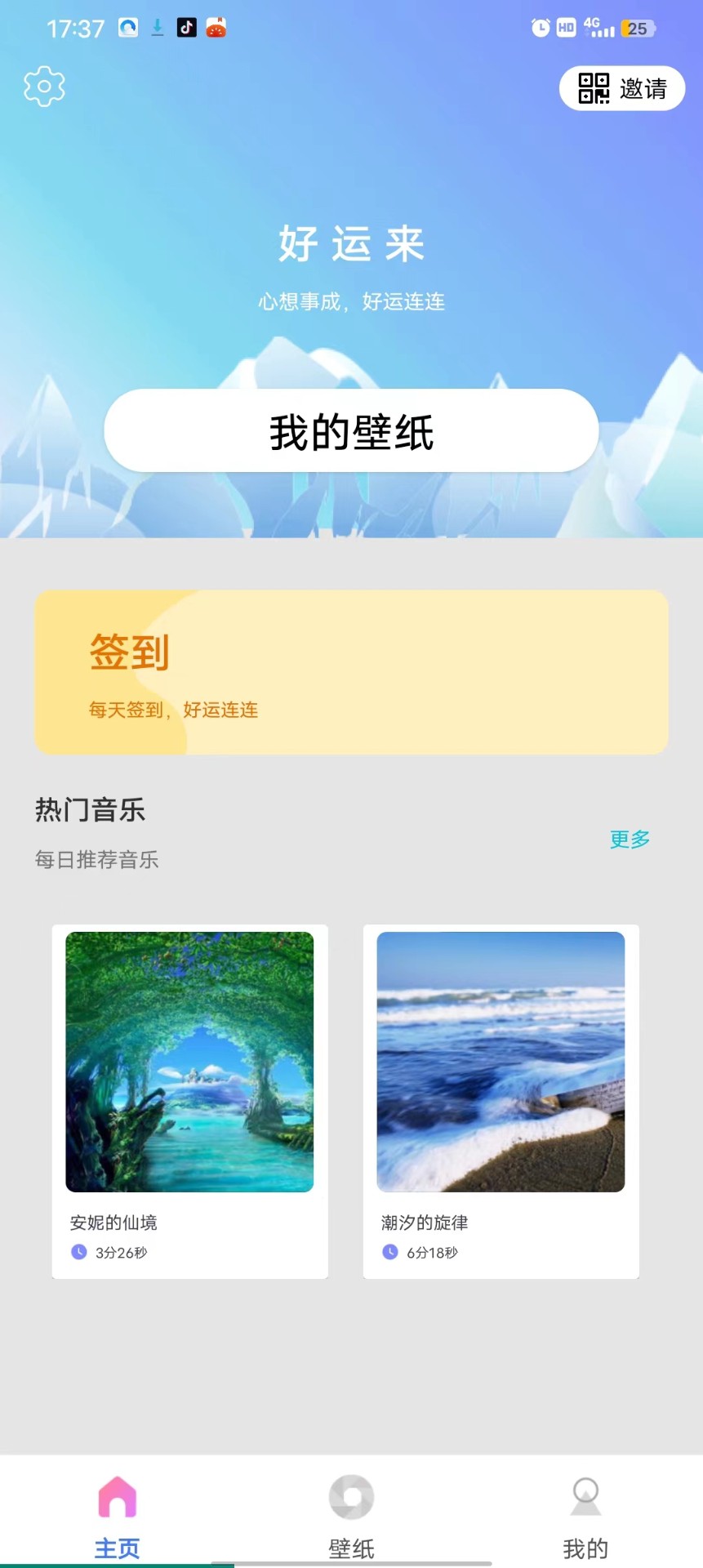This screenshot has height=1568, width=703.
Task: Click the alarm clock icon near battery indicator
Action: pos(539,27)
